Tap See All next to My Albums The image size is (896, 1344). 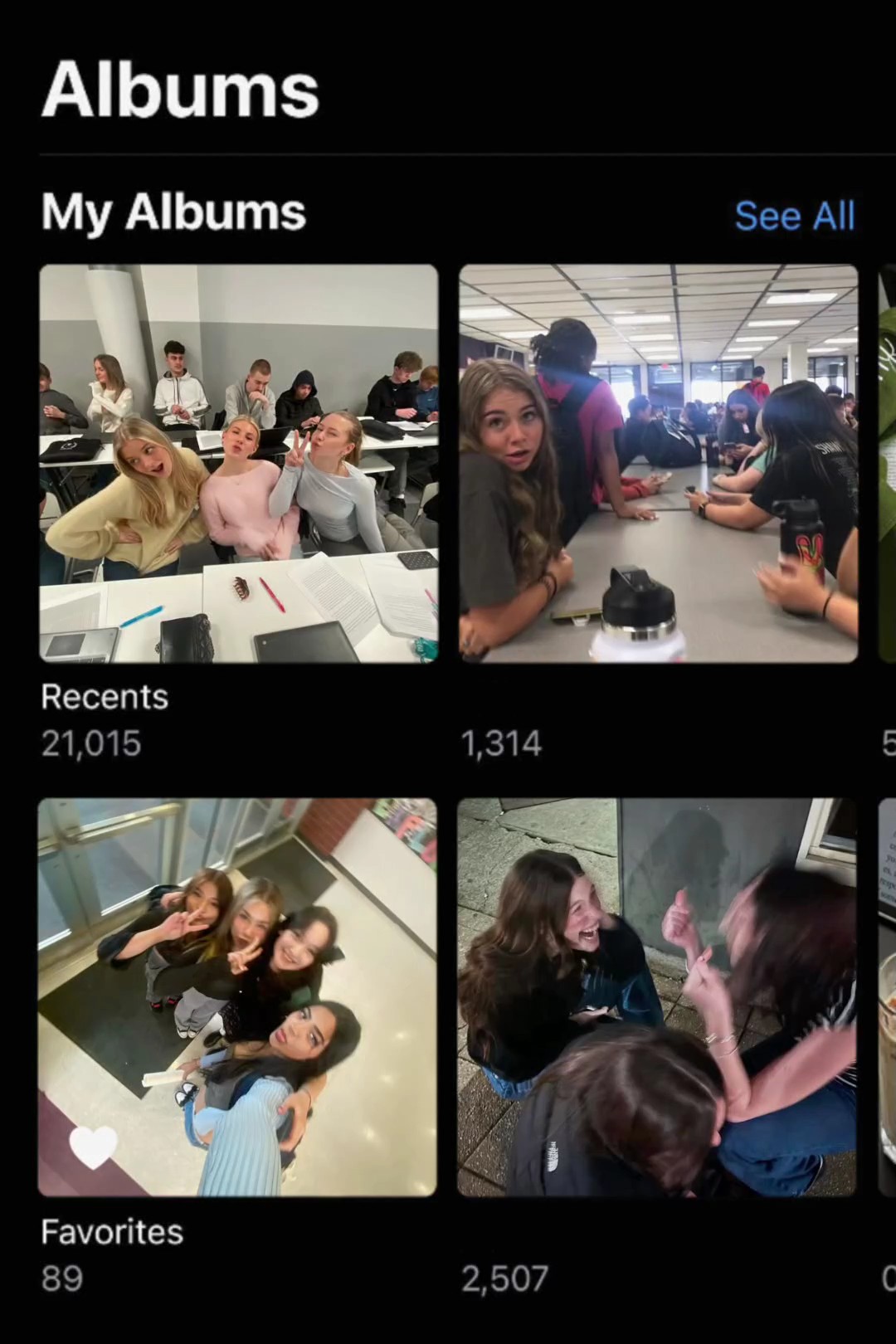794,216
